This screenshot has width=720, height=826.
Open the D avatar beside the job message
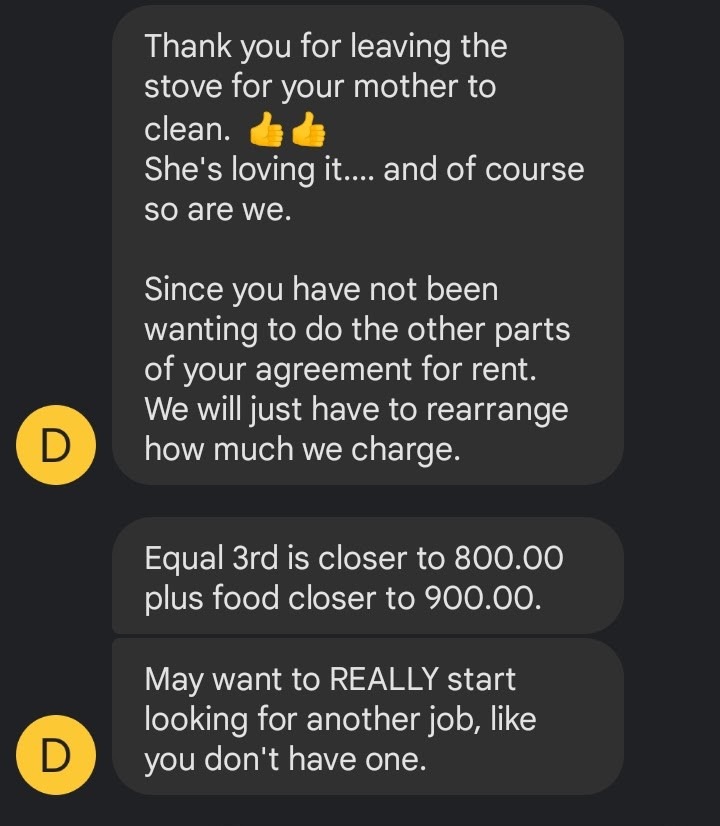pyautogui.click(x=56, y=754)
